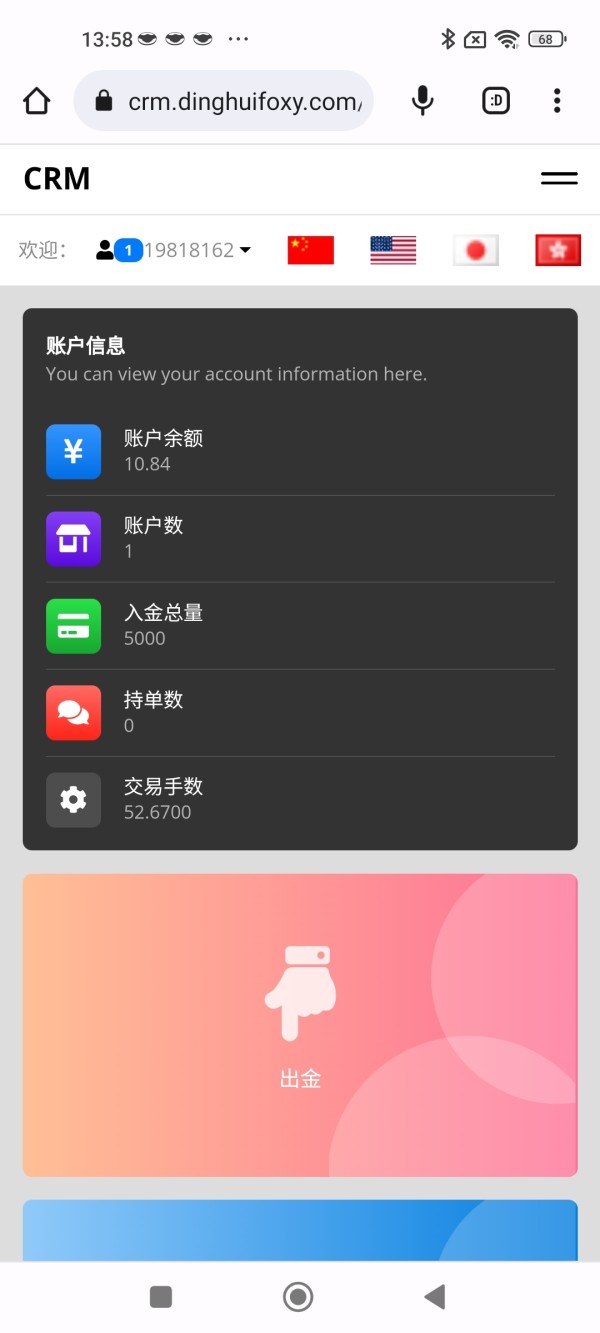This screenshot has height=1333, width=600.
Task: Go back using the system back button
Action: [435, 1297]
